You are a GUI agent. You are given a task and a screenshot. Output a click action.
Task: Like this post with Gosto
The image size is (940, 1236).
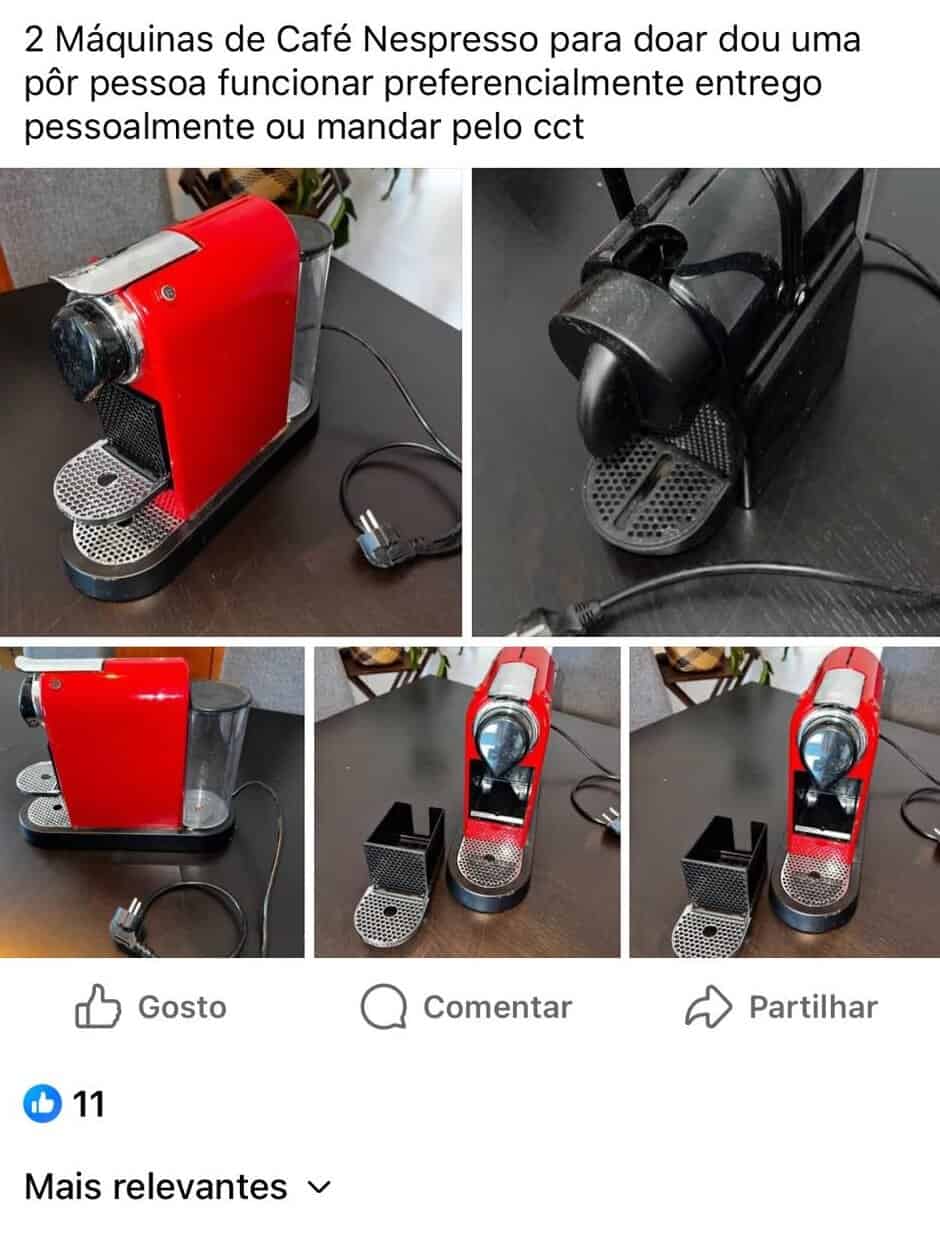[x=151, y=1007]
